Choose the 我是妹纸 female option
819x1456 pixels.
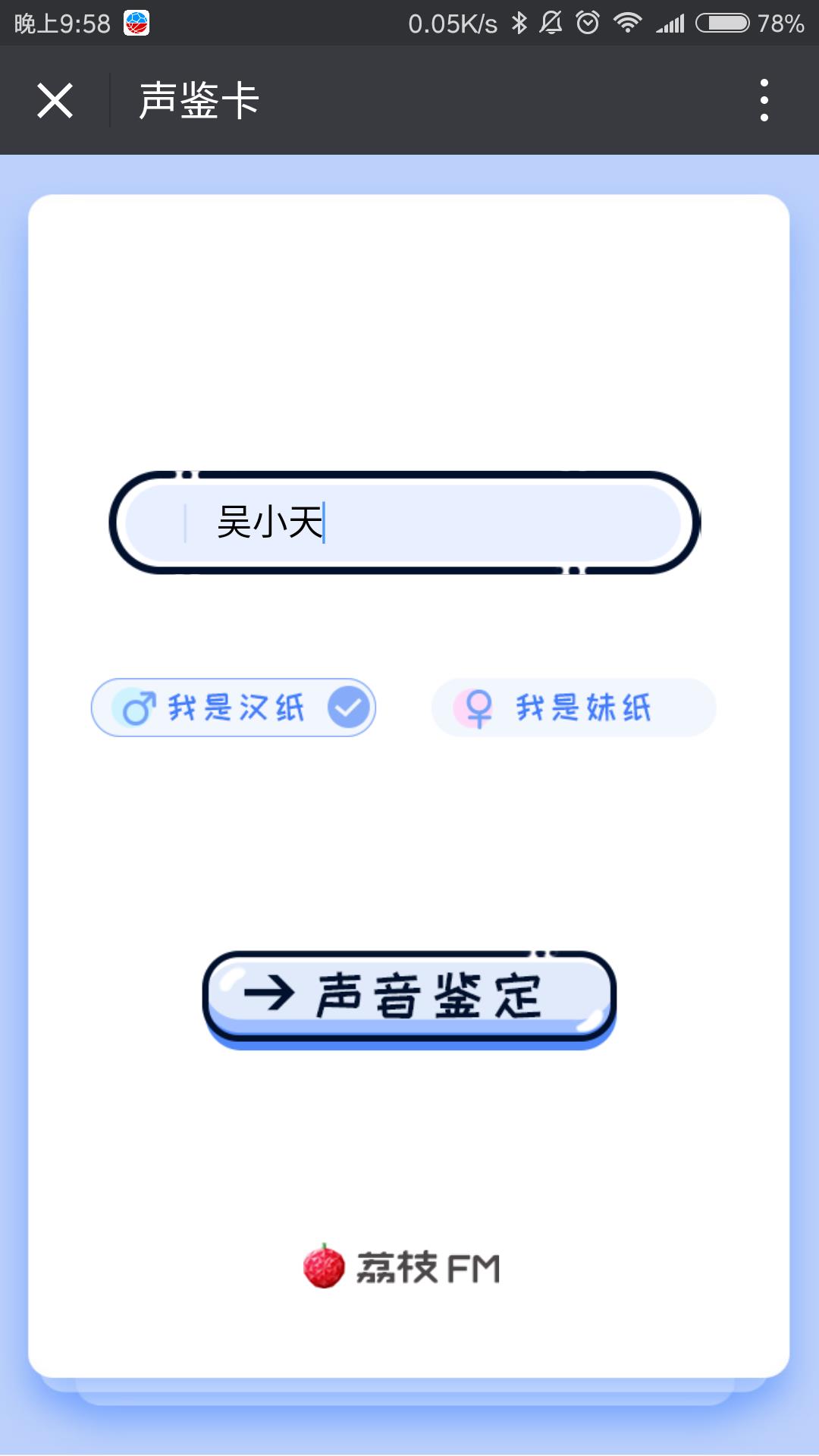click(x=573, y=708)
